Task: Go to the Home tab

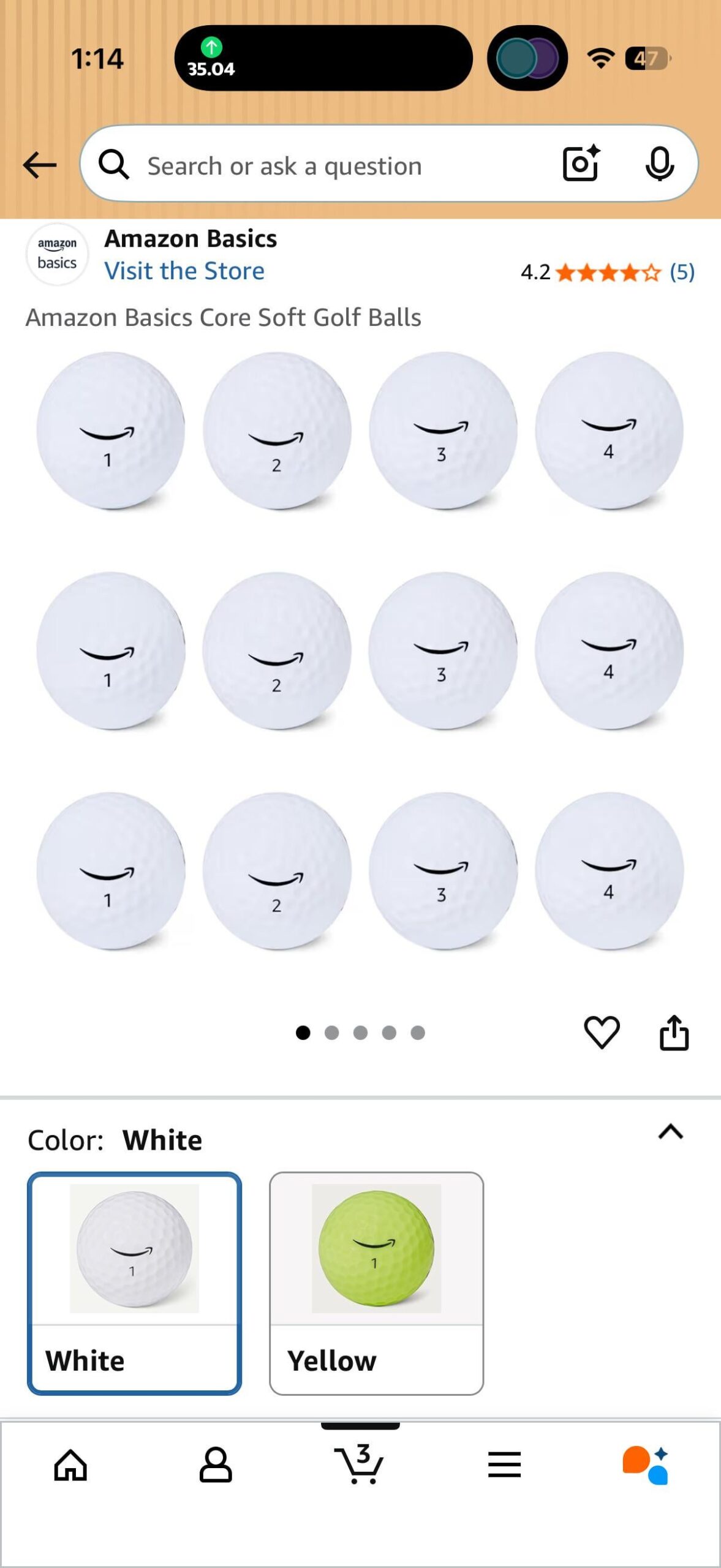Action: [x=71, y=1465]
